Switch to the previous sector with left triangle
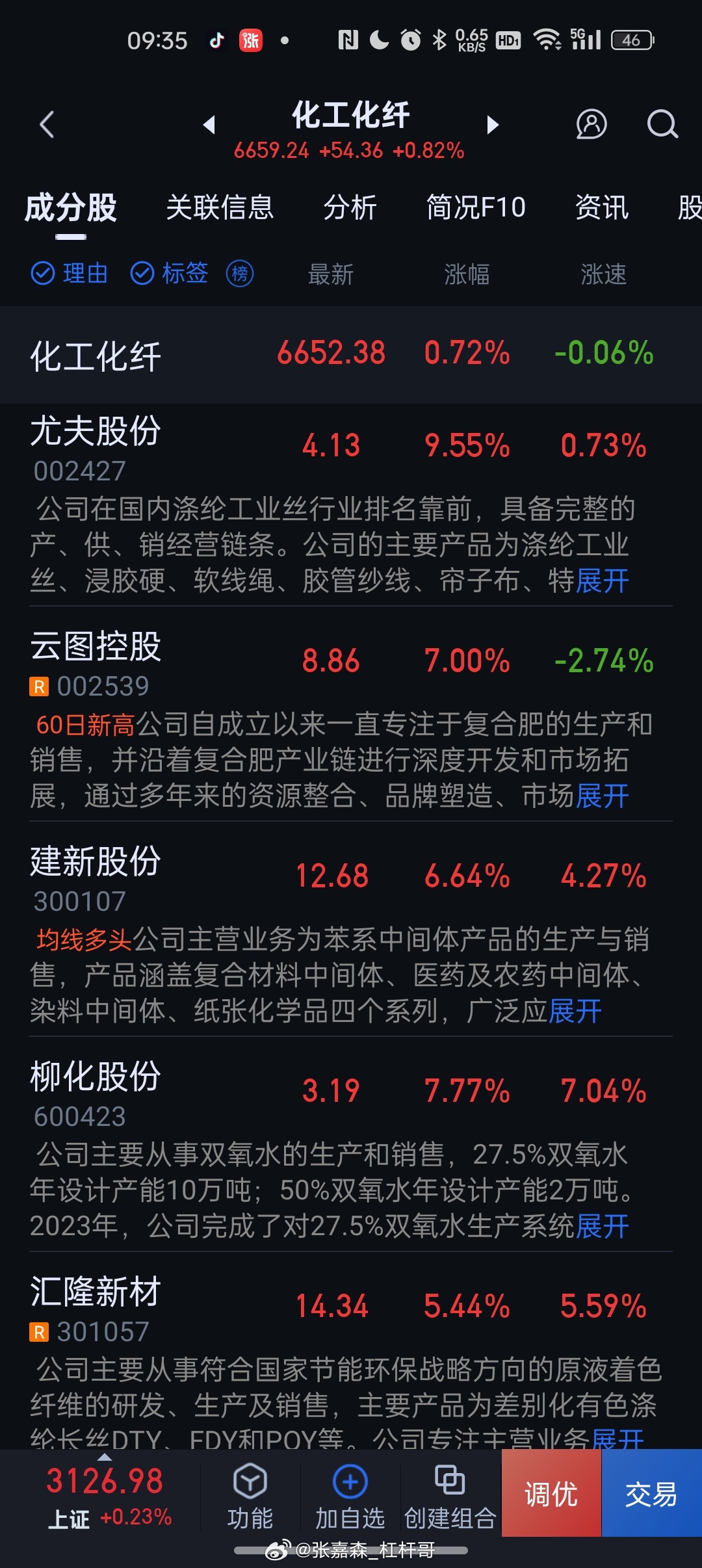The width and height of the screenshot is (702, 1568). click(x=209, y=124)
